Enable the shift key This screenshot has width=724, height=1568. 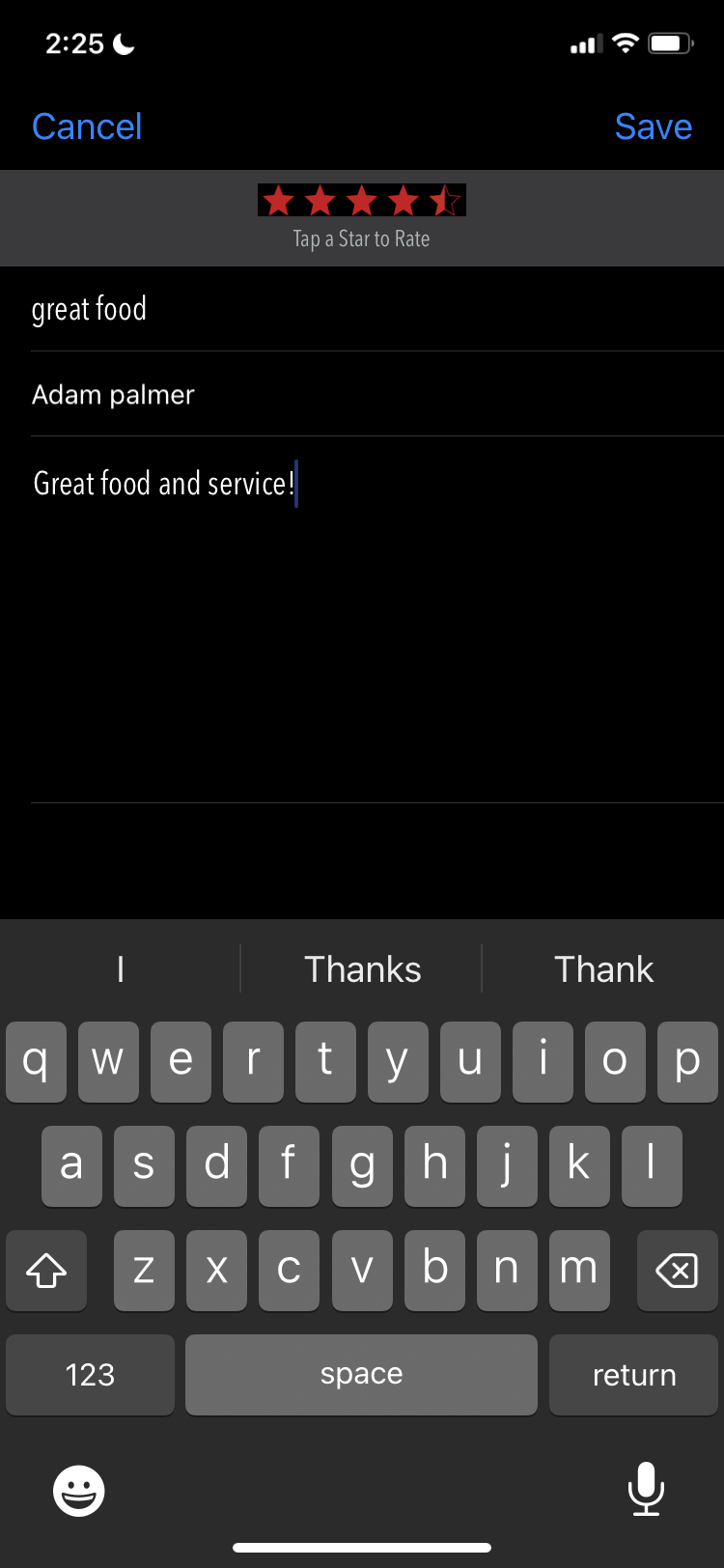pos(46,1271)
